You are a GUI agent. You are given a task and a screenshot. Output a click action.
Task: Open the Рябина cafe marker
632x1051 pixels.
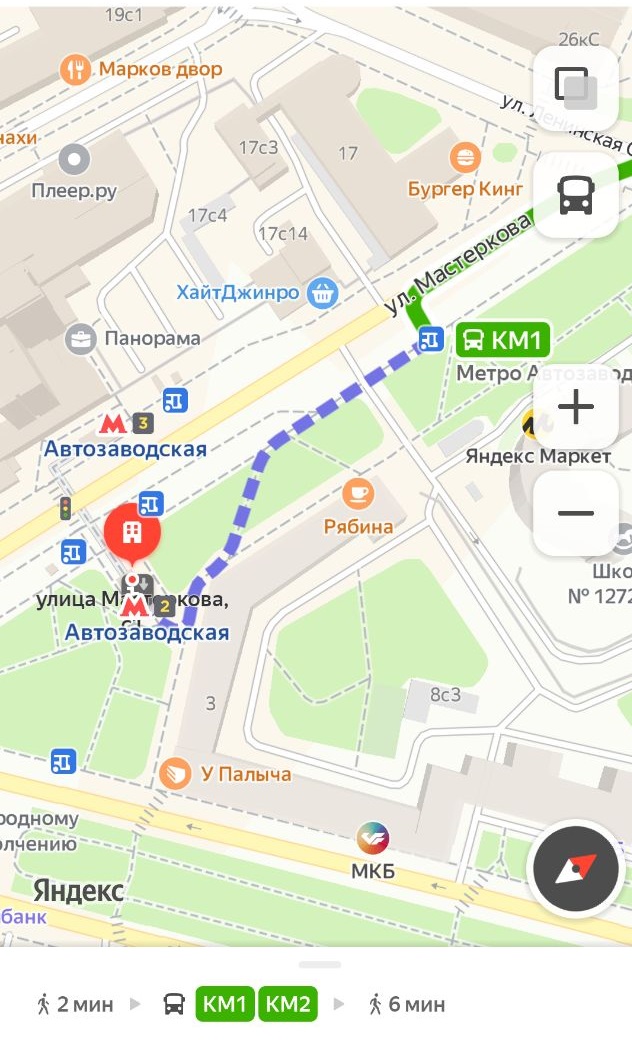[358, 494]
